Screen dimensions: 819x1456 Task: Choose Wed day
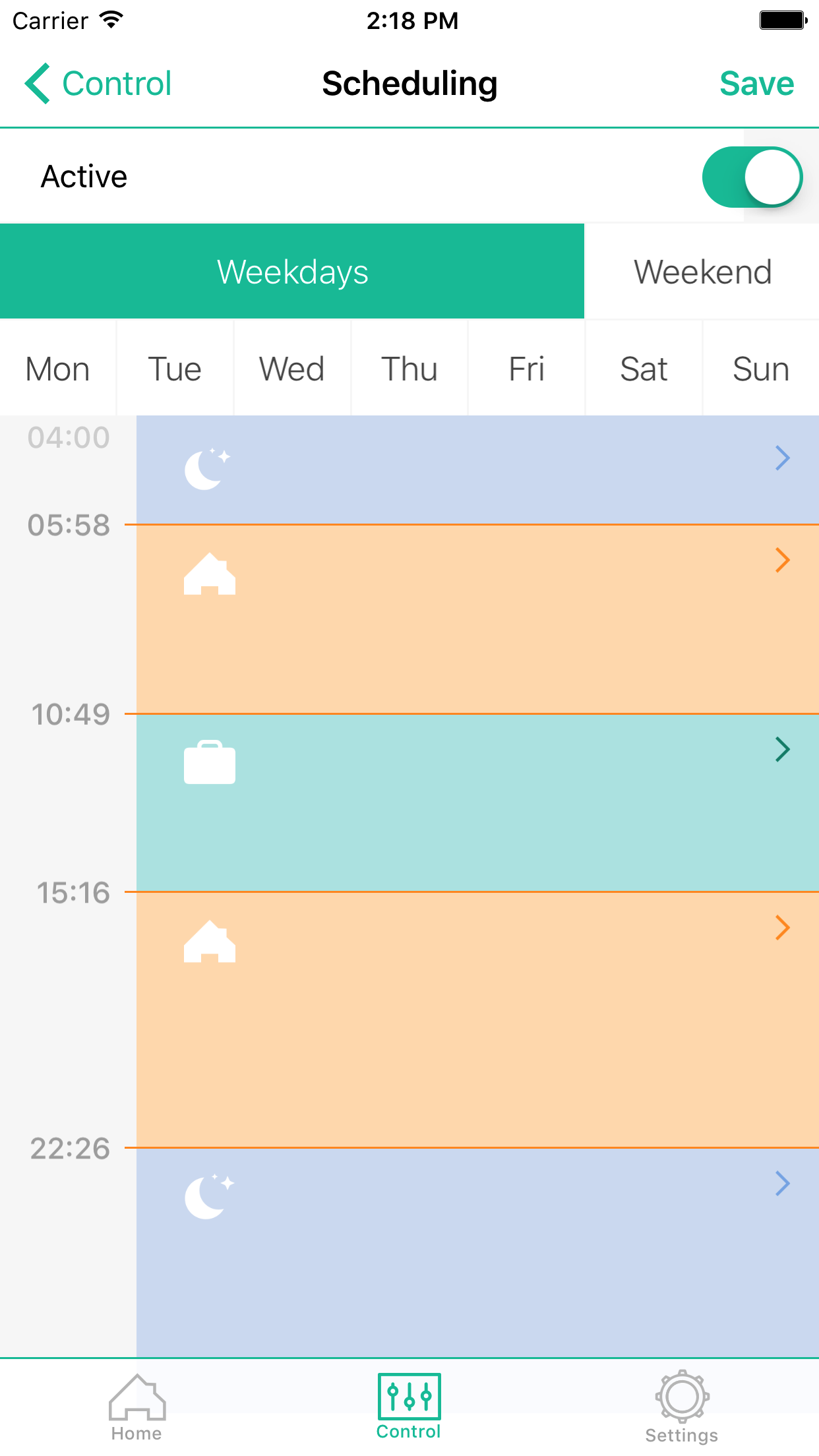292,368
